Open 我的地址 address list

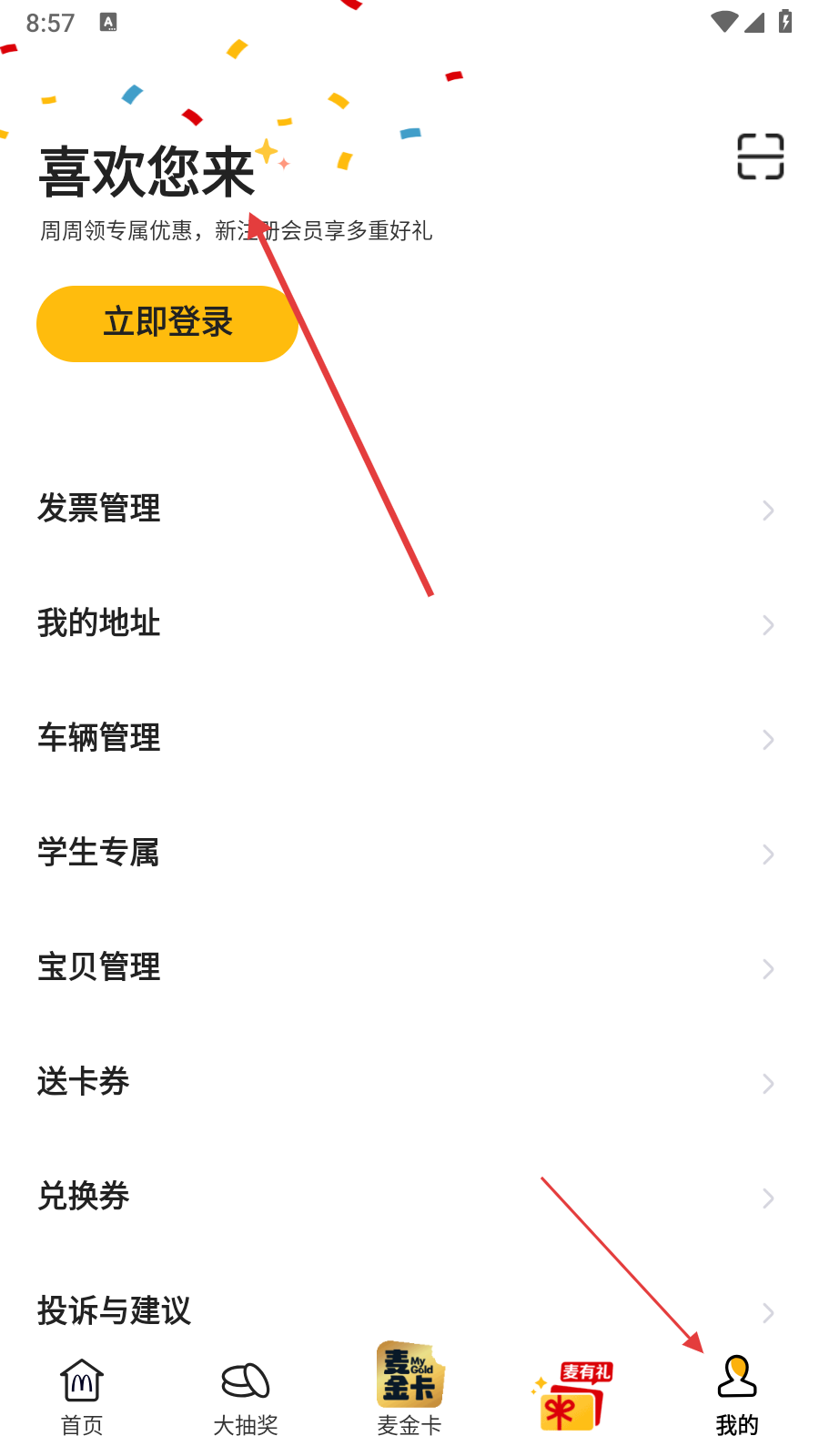click(x=405, y=623)
